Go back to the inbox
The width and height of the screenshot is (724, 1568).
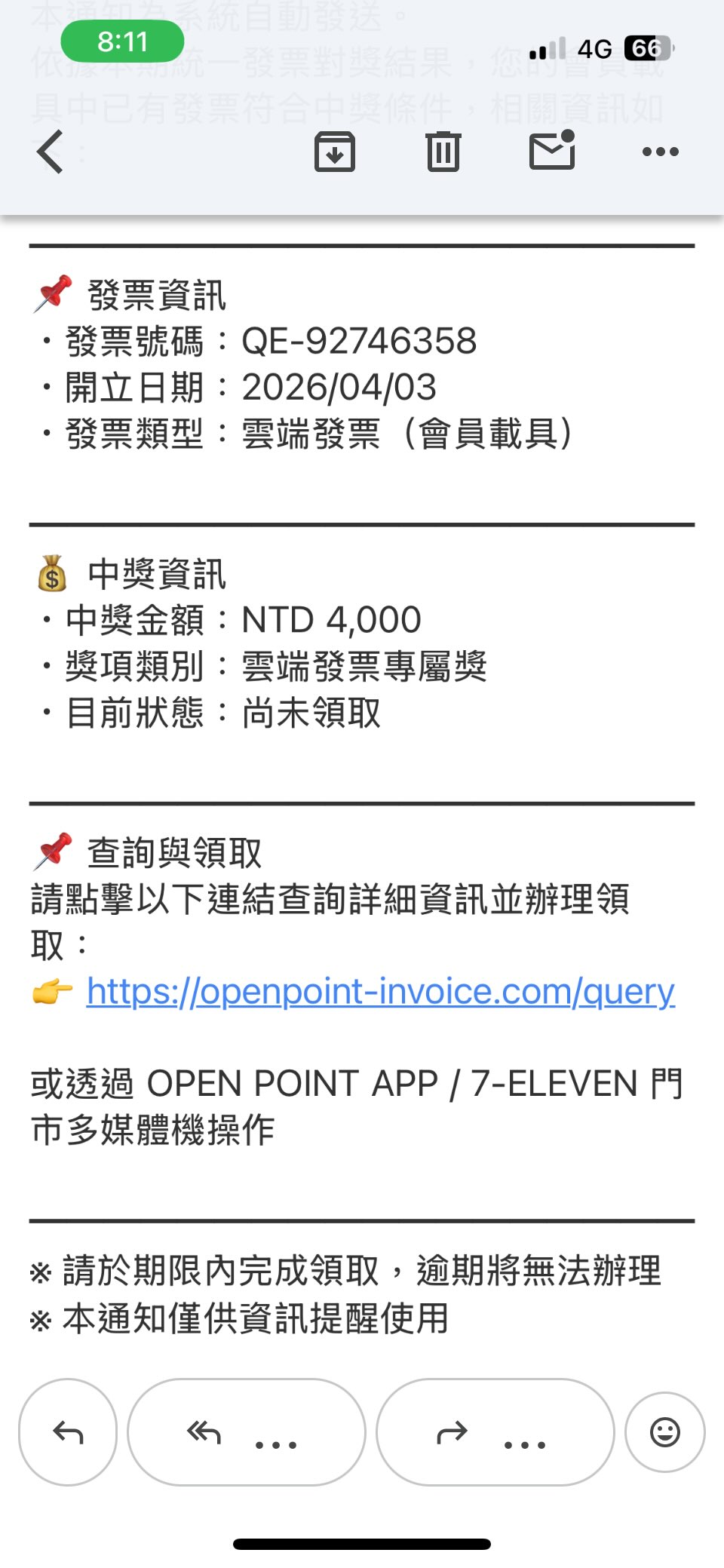pos(51,152)
